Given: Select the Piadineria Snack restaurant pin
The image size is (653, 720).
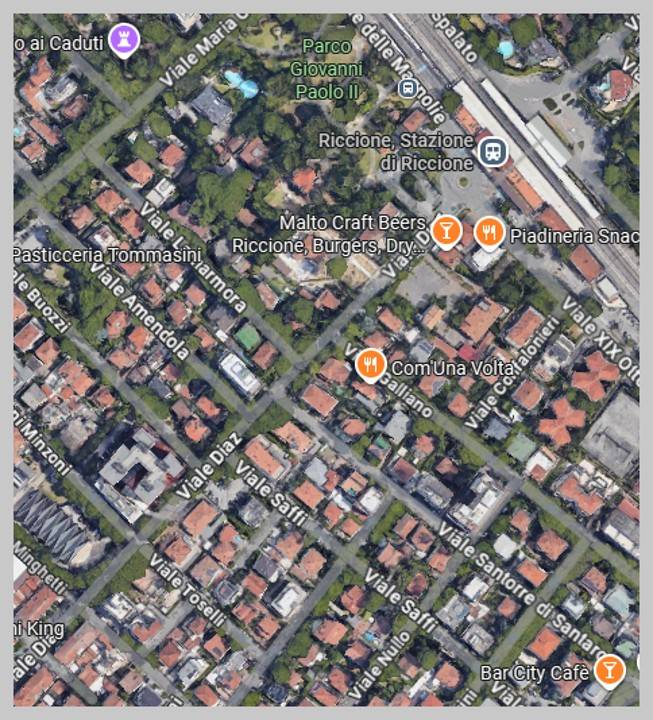Looking at the screenshot, I should pos(488,232).
